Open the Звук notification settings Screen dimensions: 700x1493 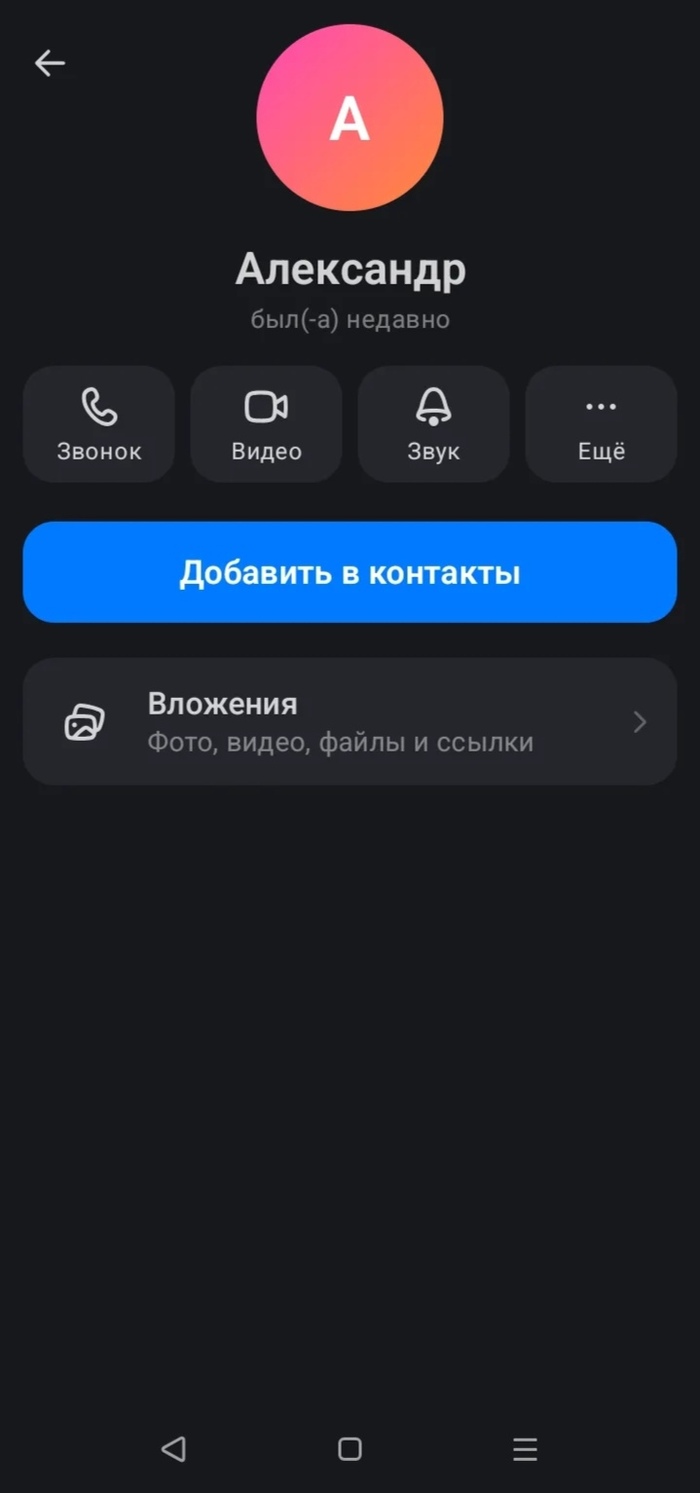pos(433,424)
